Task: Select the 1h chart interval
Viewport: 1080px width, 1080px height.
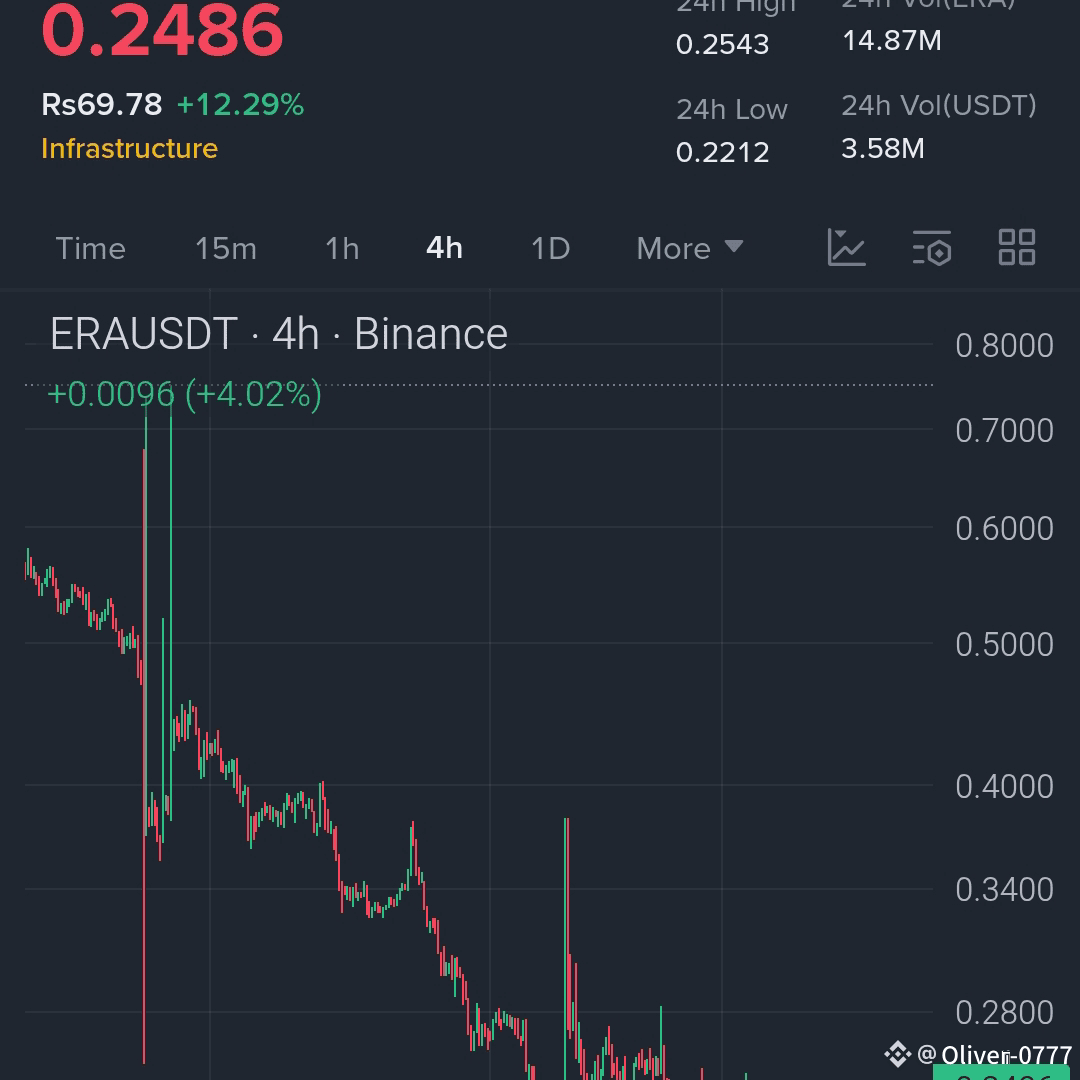Action: (x=342, y=248)
